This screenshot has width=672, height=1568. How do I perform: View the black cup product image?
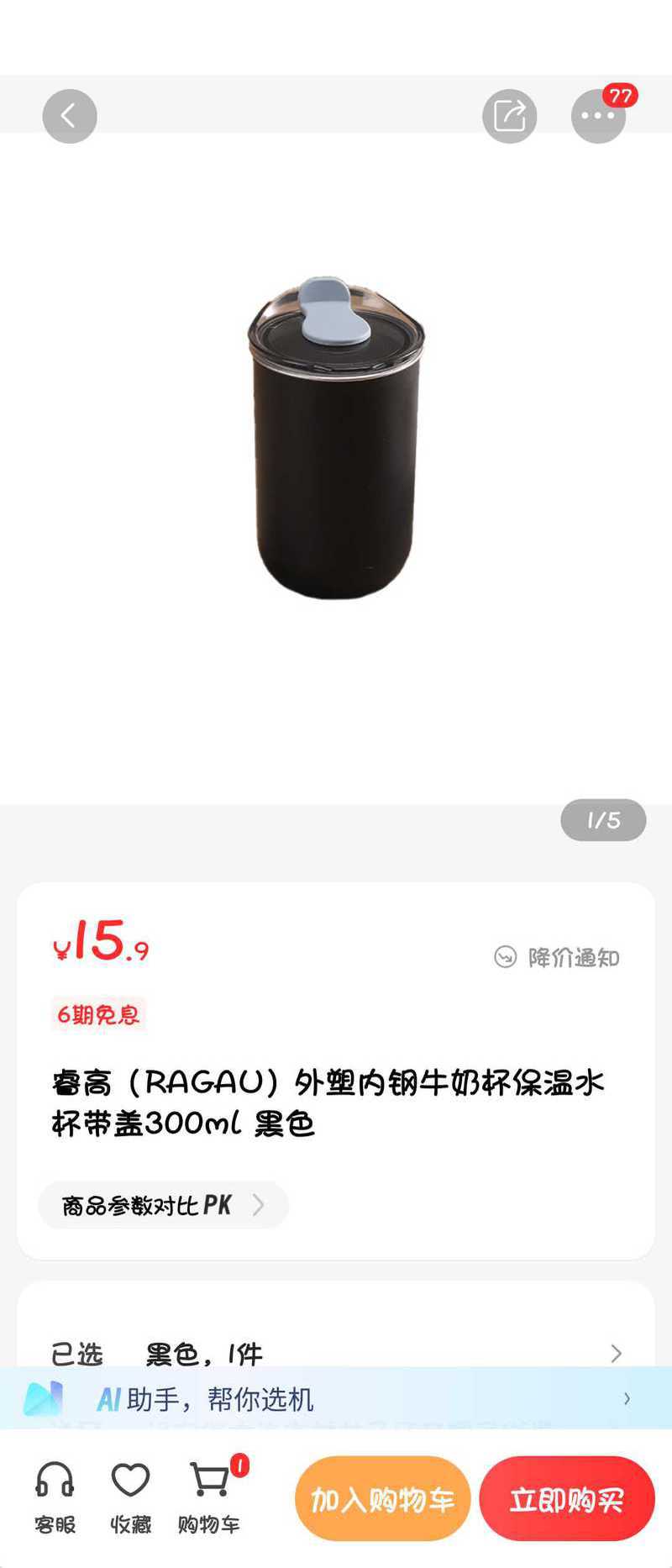(336, 437)
